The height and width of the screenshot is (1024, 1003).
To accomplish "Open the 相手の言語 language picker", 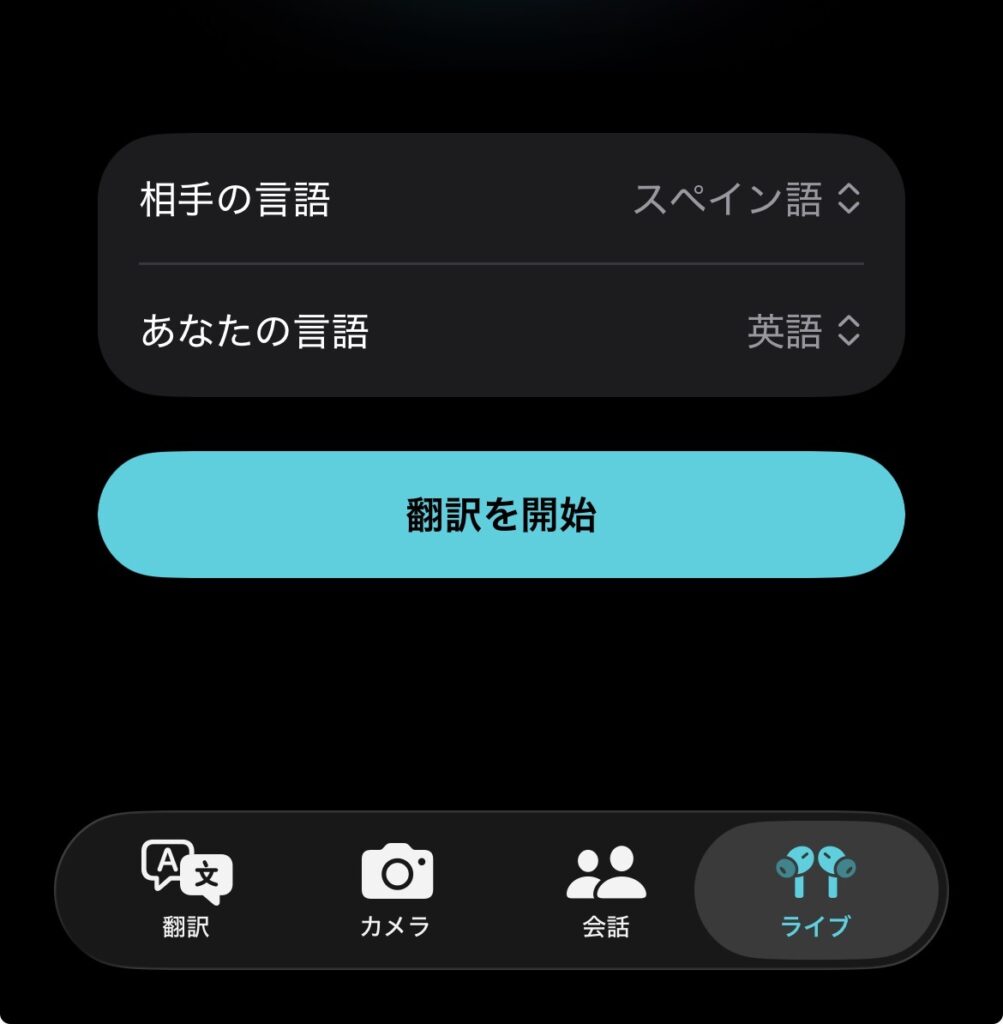I will (x=746, y=200).
